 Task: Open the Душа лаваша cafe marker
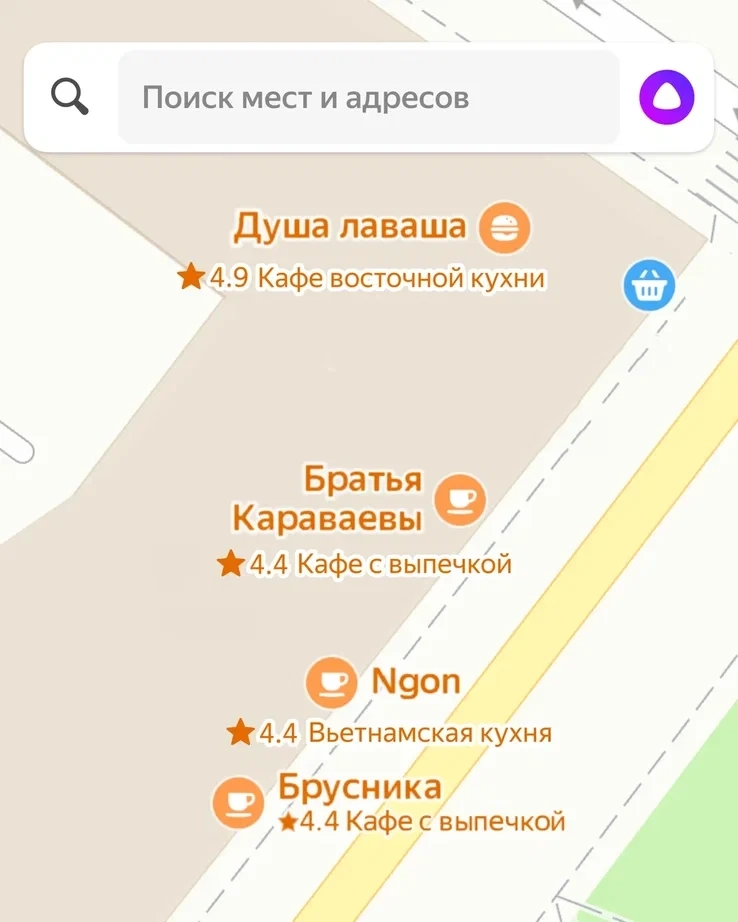click(504, 228)
